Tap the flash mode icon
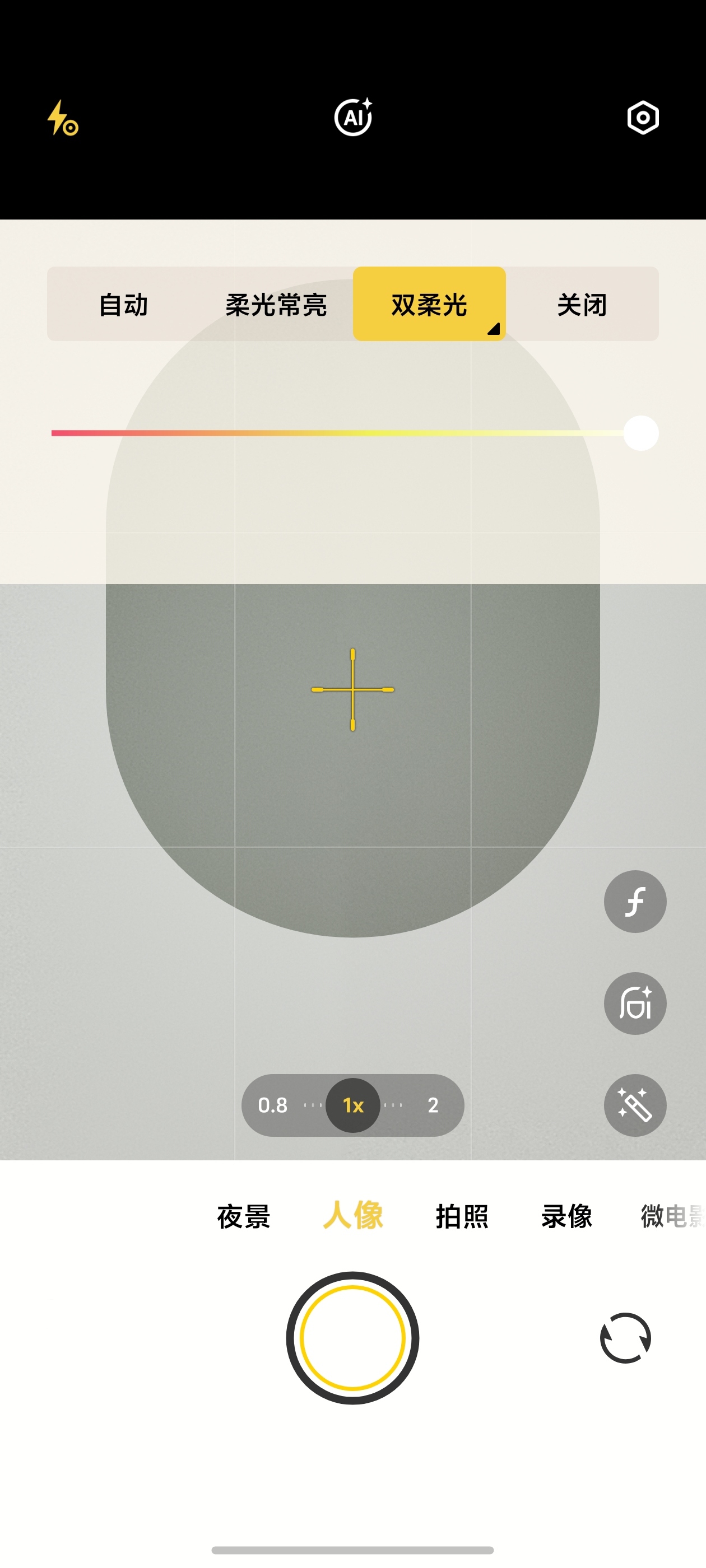 63,118
